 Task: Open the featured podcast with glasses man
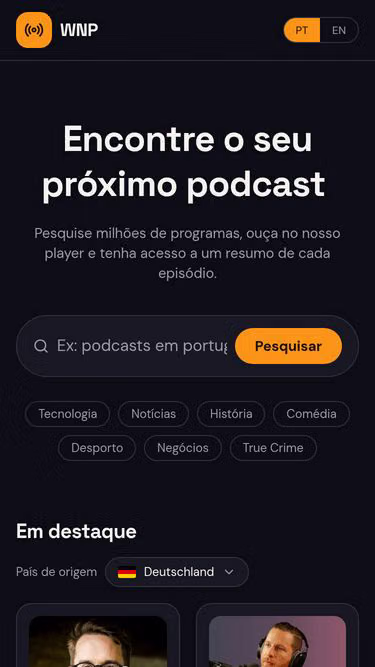pyautogui.click(x=98, y=636)
